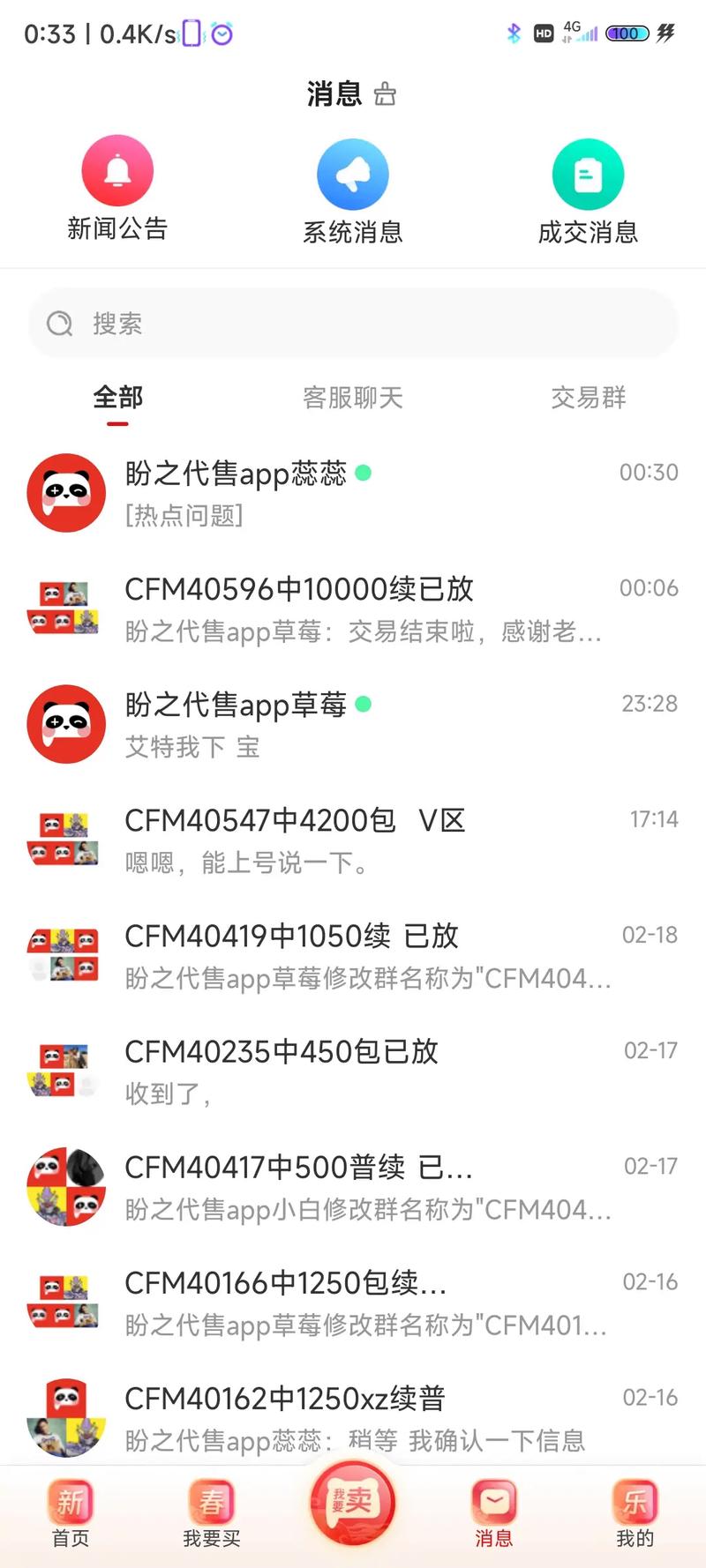Tap the central 我要卖 button

(352, 1504)
